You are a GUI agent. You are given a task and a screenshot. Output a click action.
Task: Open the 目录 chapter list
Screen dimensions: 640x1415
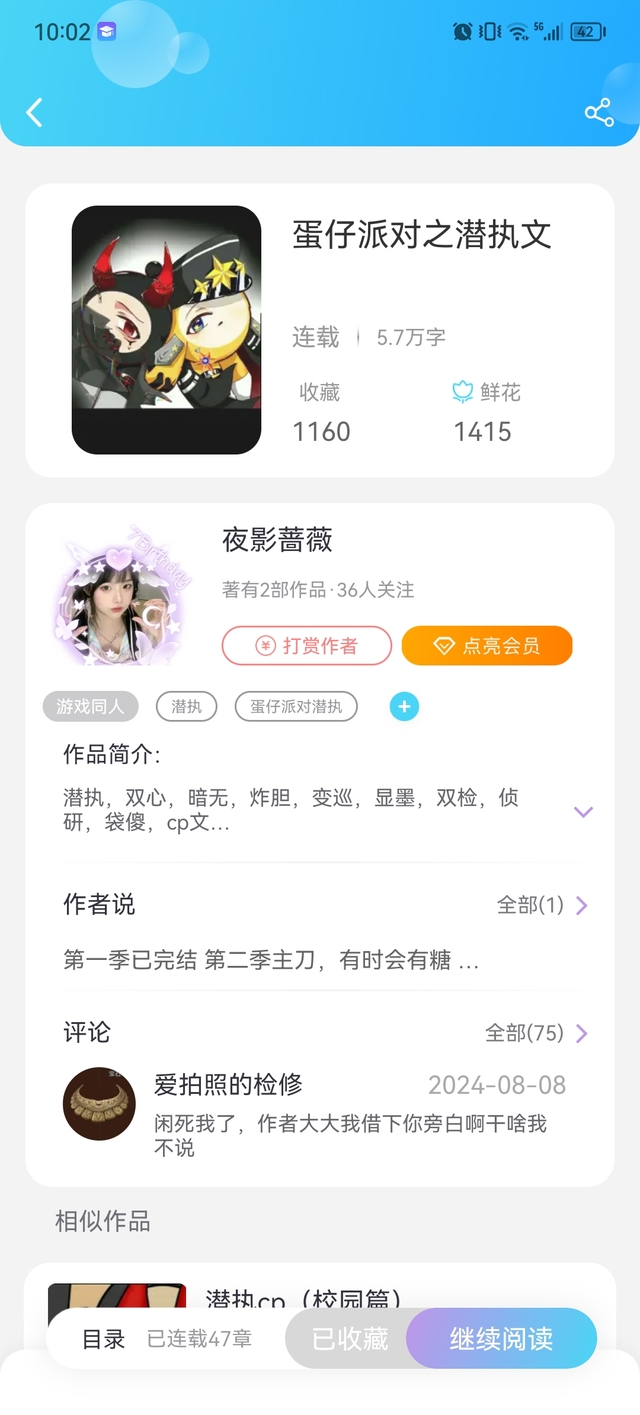104,1339
